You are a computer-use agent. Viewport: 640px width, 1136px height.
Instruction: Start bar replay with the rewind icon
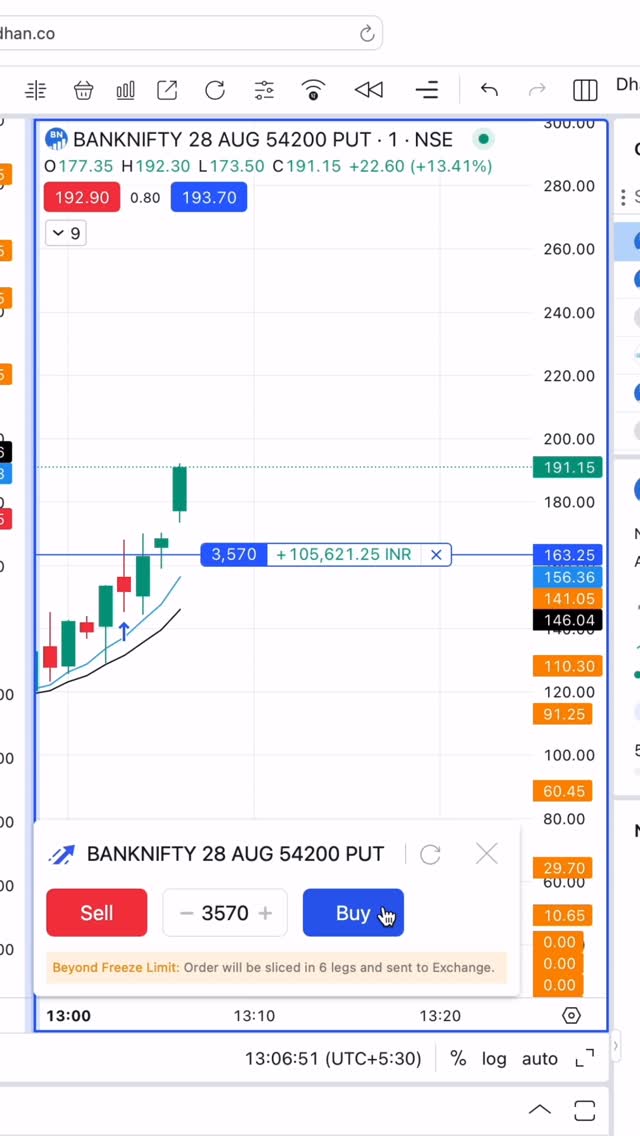pos(369,91)
